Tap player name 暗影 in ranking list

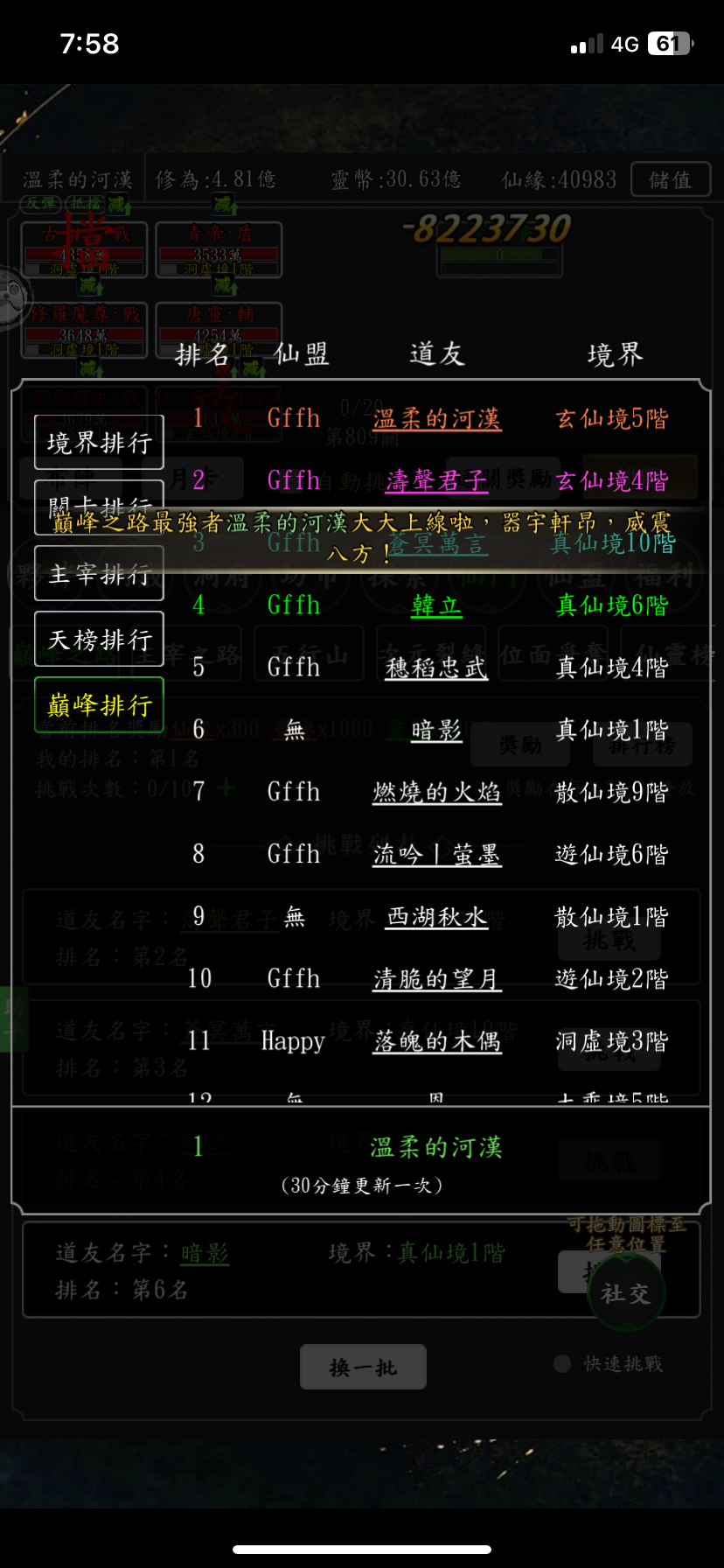pyautogui.click(x=436, y=730)
